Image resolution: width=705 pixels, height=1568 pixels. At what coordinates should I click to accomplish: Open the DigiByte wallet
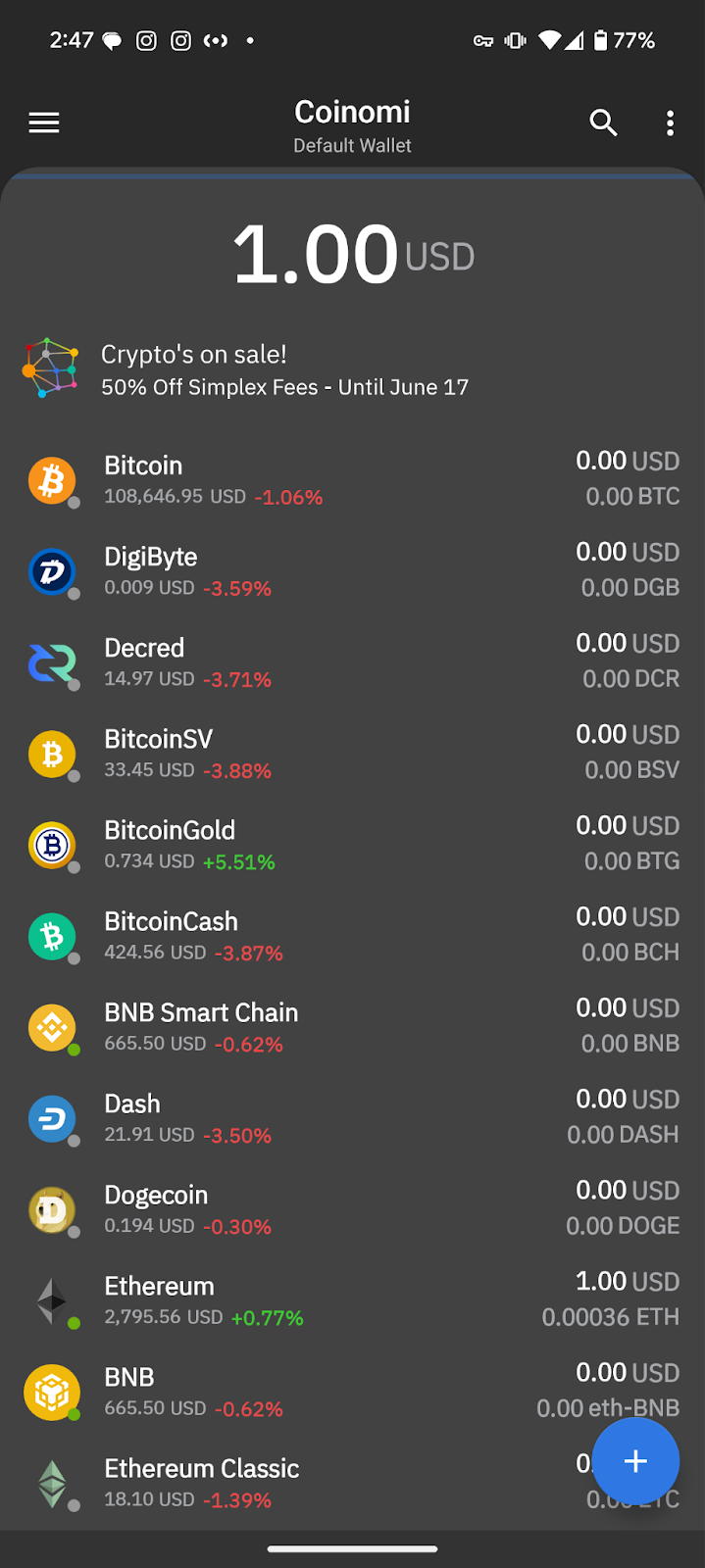(352, 570)
